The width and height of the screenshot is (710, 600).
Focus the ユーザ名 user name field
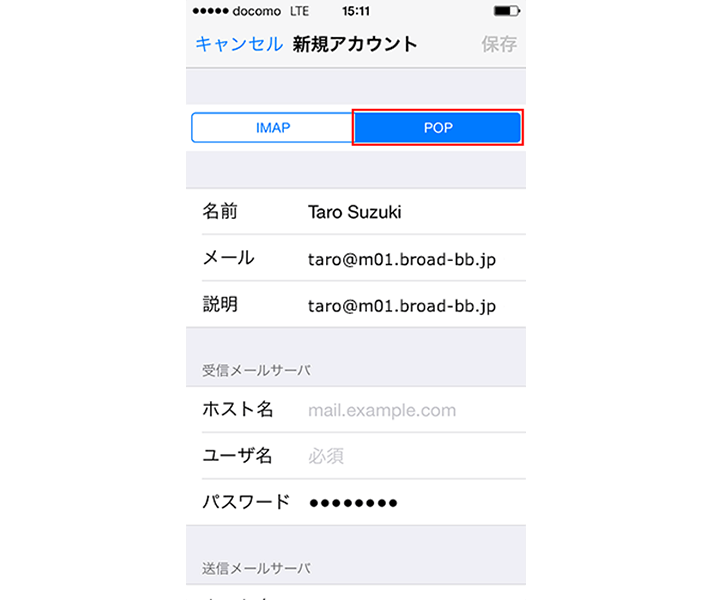[400, 456]
